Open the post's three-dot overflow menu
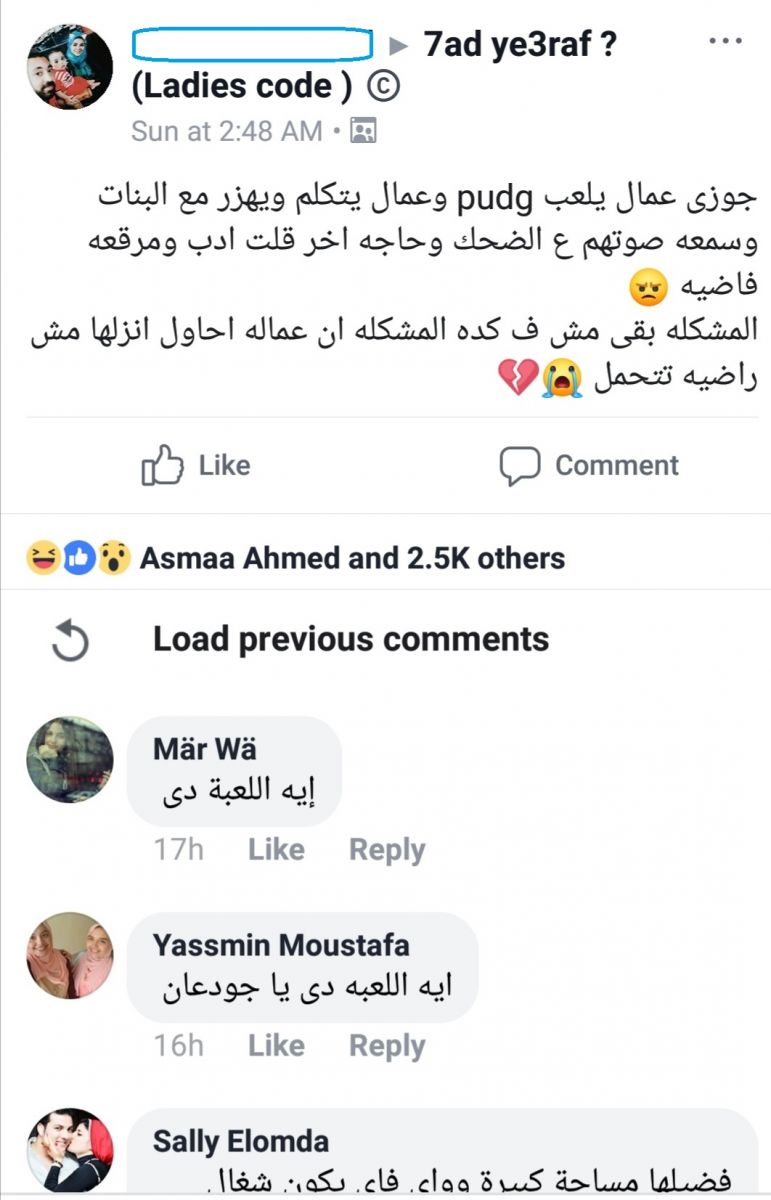This screenshot has height=1200, width=771. coord(726,41)
